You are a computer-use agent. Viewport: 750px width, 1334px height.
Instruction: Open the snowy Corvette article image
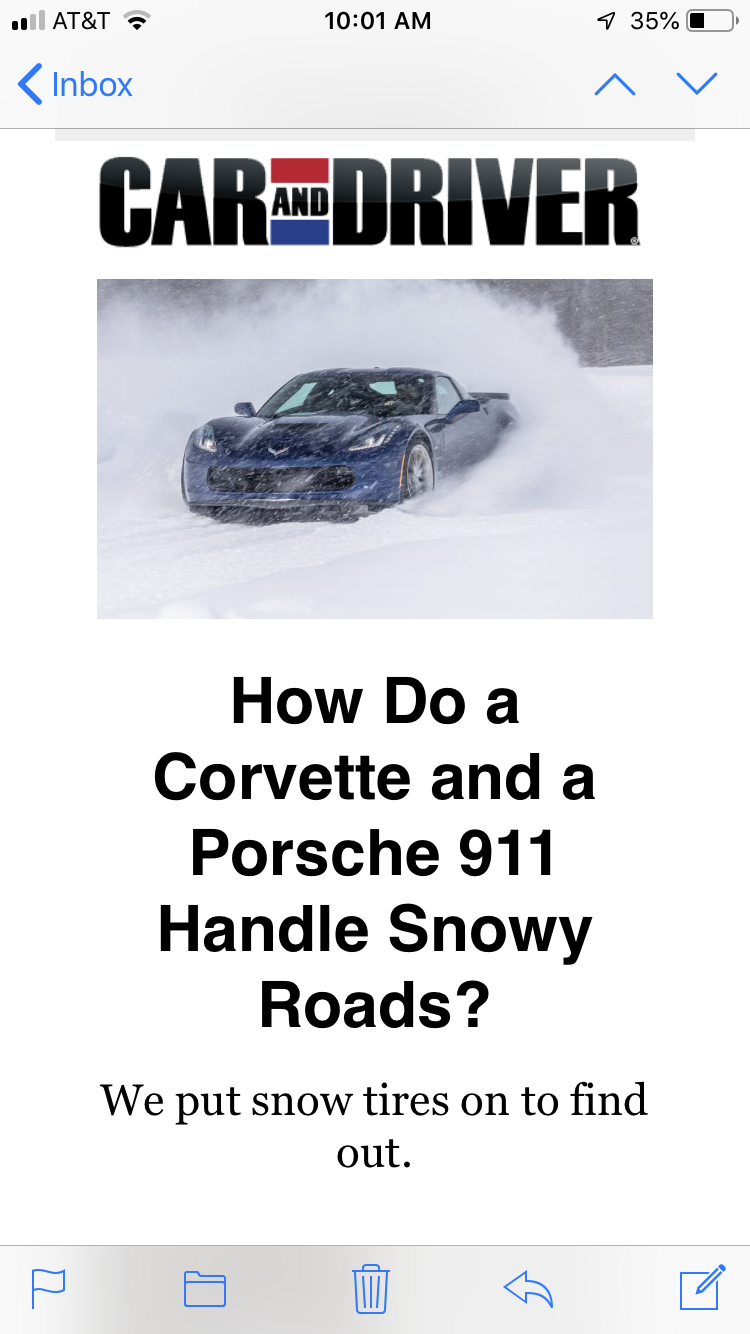375,448
